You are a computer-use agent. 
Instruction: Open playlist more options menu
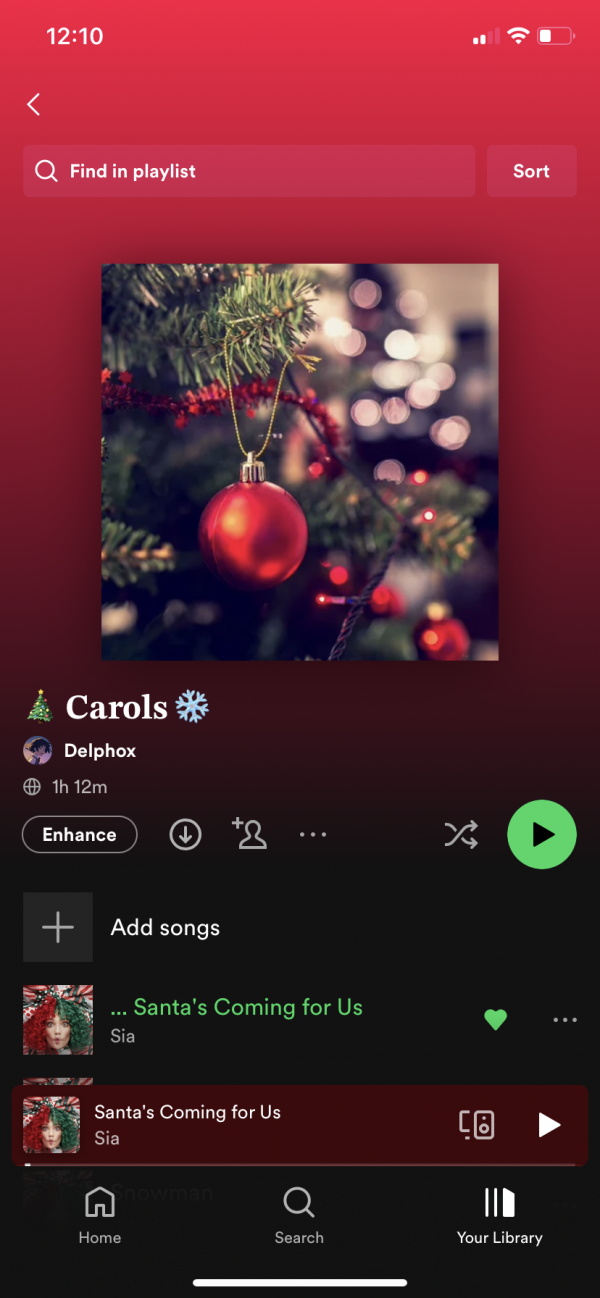coord(313,835)
